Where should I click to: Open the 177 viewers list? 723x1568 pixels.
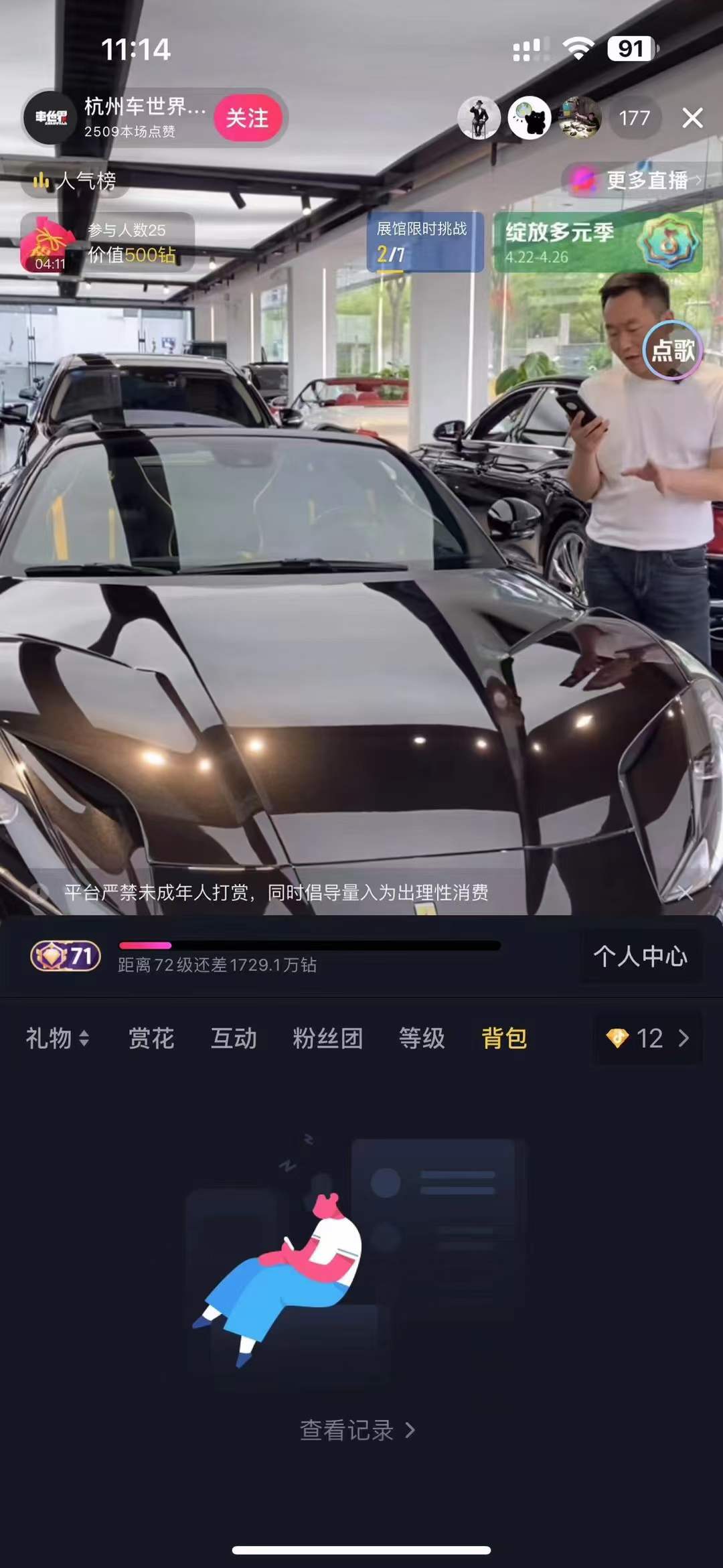[634, 119]
